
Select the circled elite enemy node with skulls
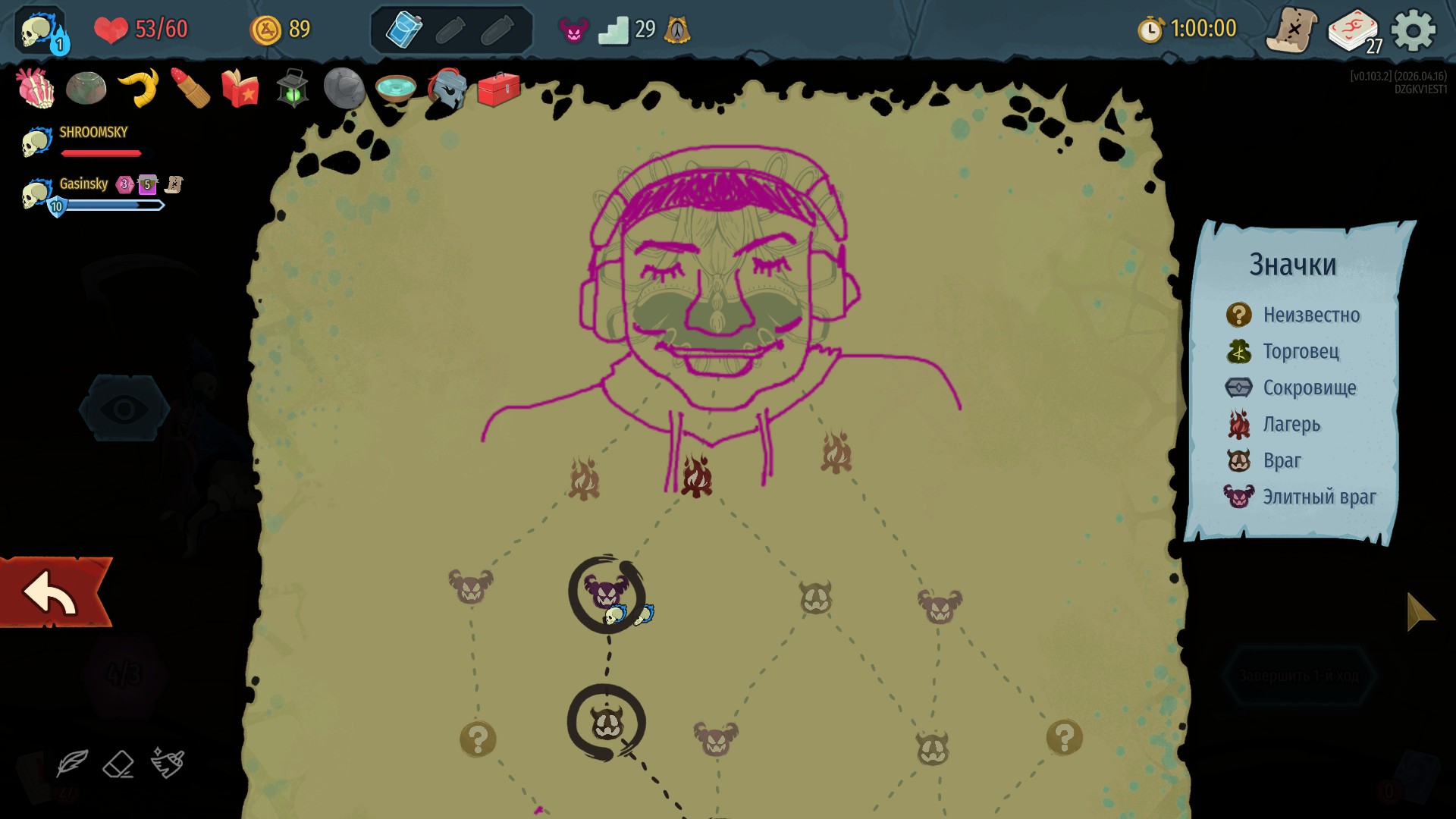coord(606,594)
